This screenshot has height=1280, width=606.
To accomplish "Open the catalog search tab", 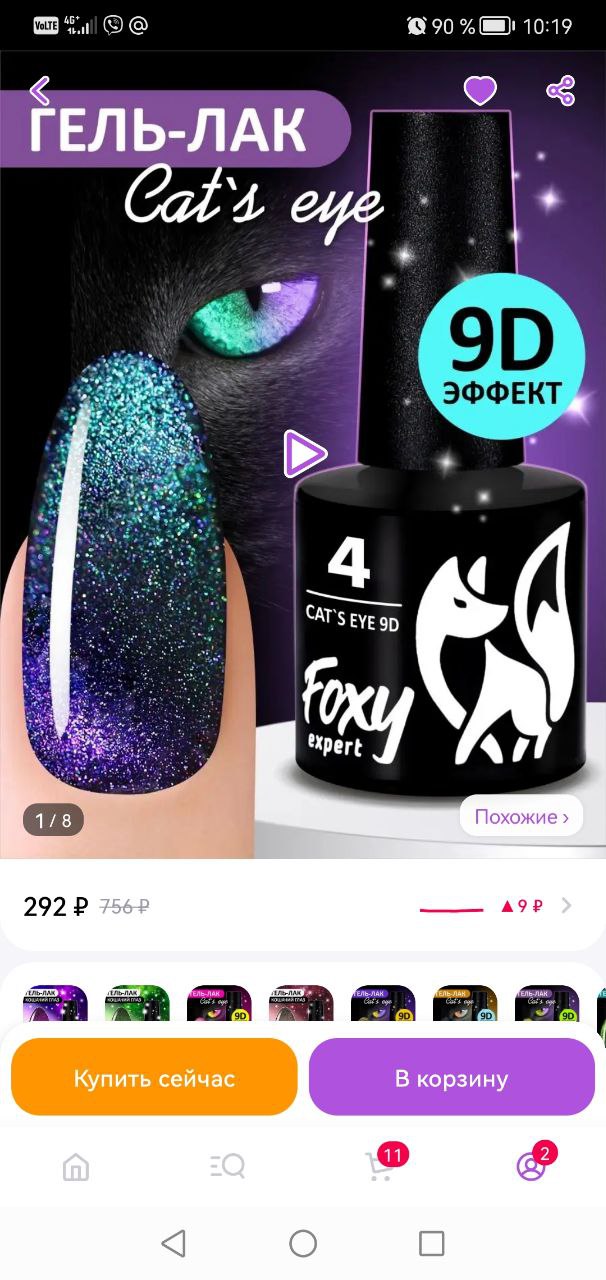I will [227, 1166].
